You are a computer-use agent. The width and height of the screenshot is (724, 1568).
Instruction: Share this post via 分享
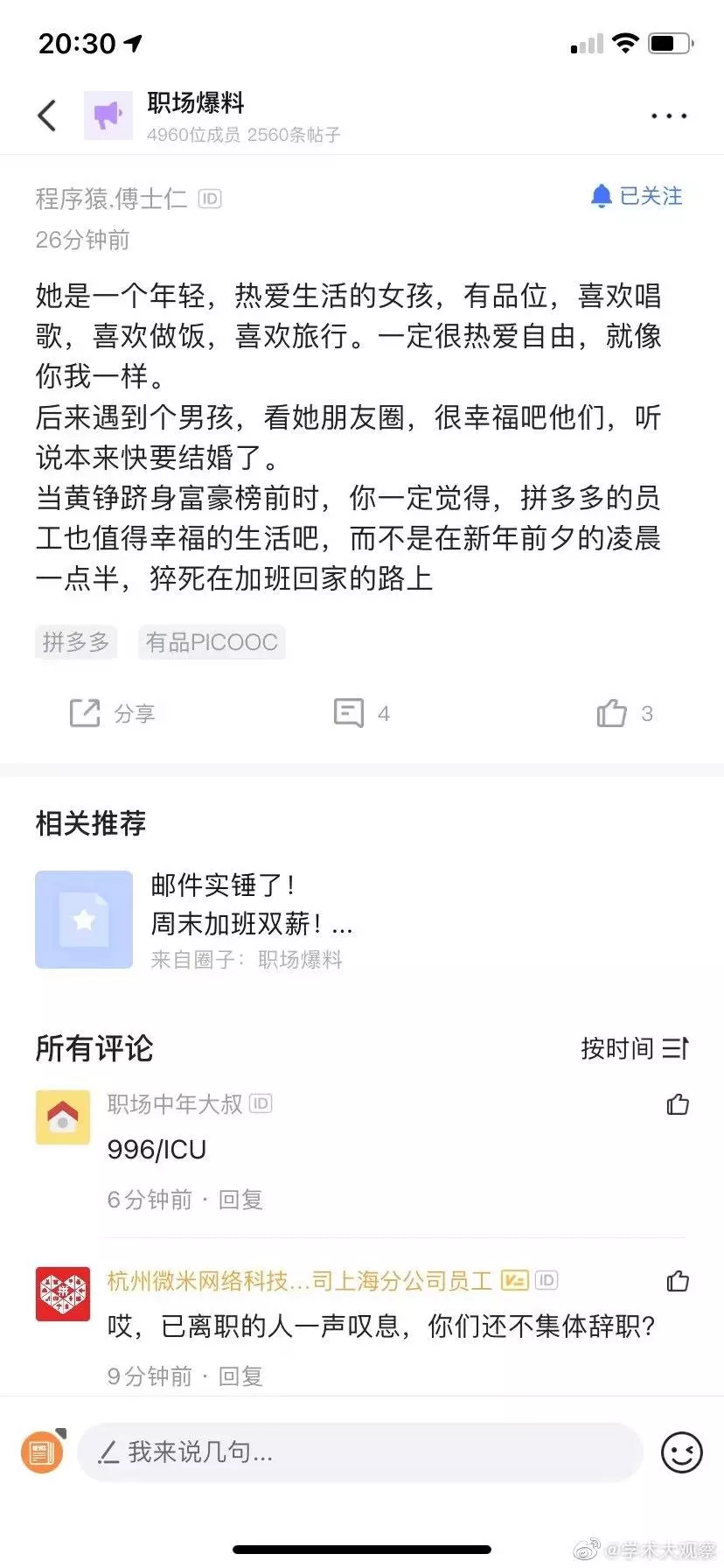click(x=112, y=713)
